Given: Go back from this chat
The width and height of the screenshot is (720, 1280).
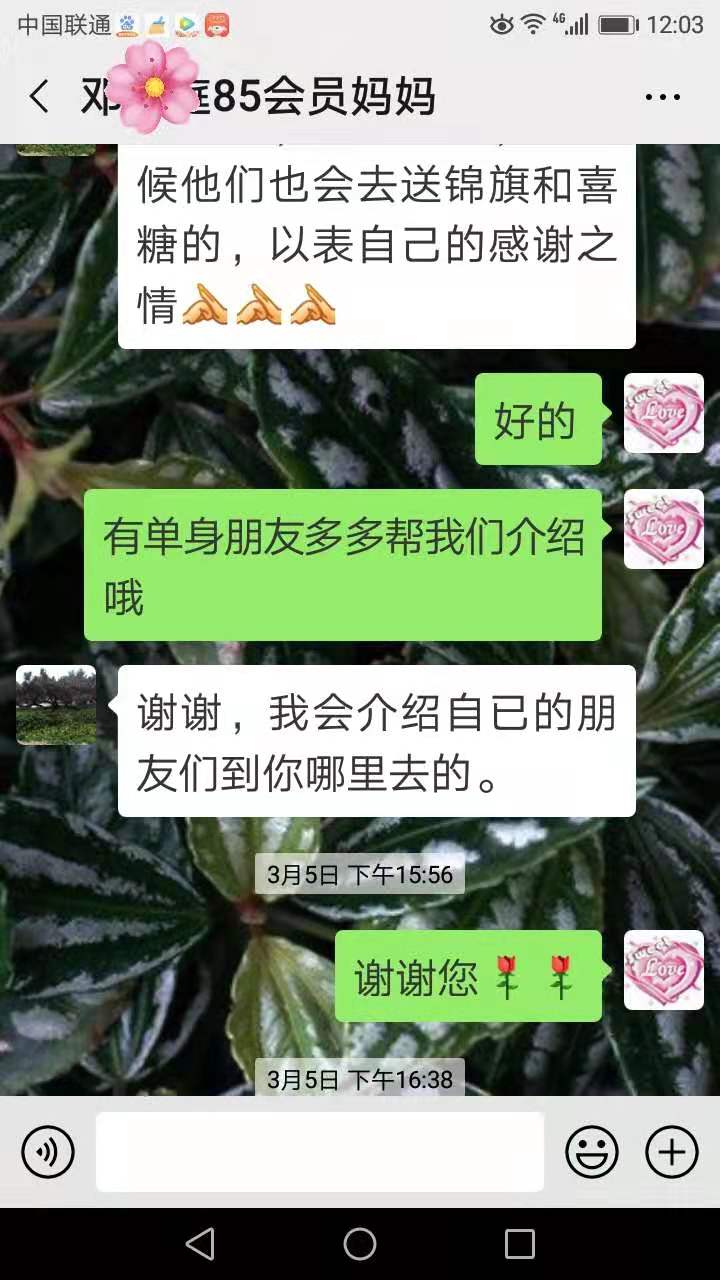Looking at the screenshot, I should pos(39,97).
